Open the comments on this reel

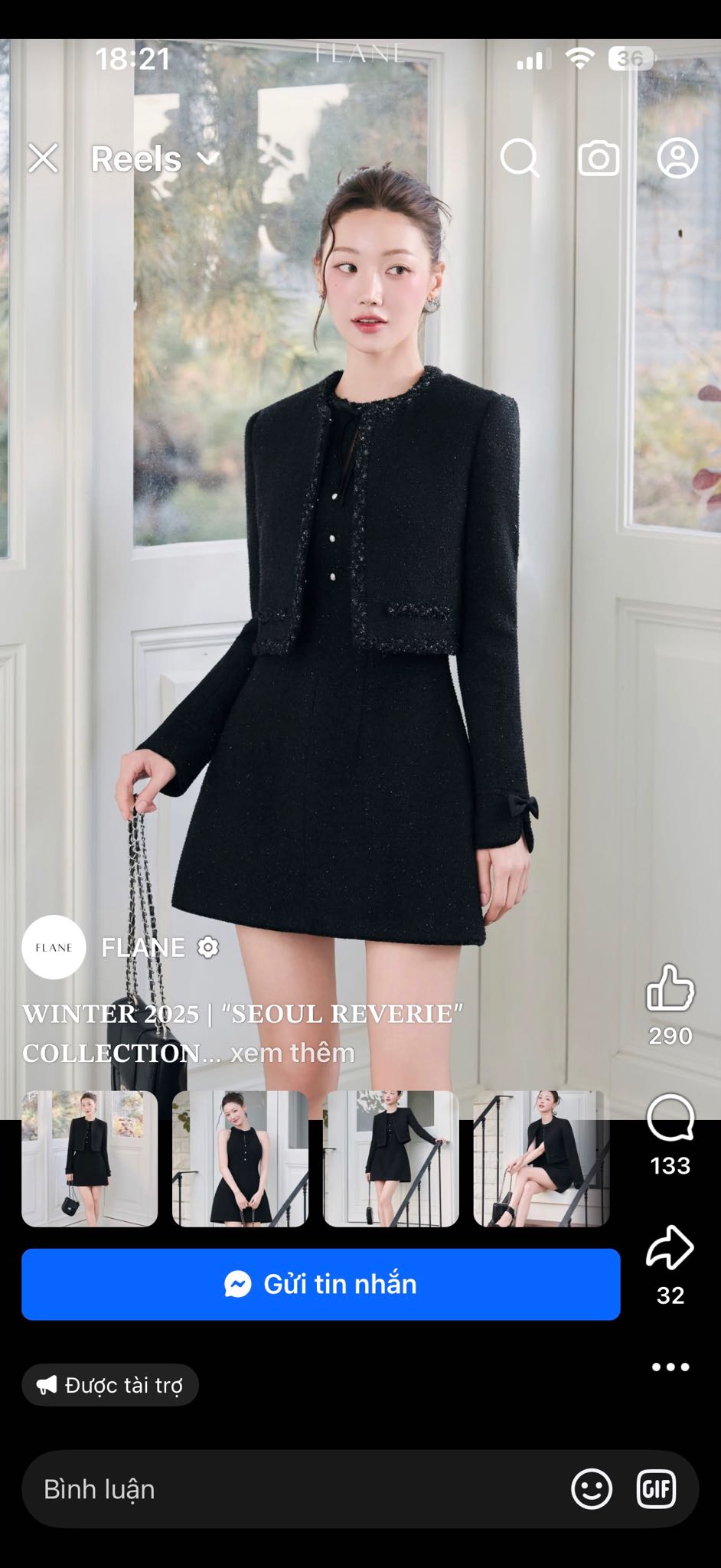pyautogui.click(x=670, y=1119)
